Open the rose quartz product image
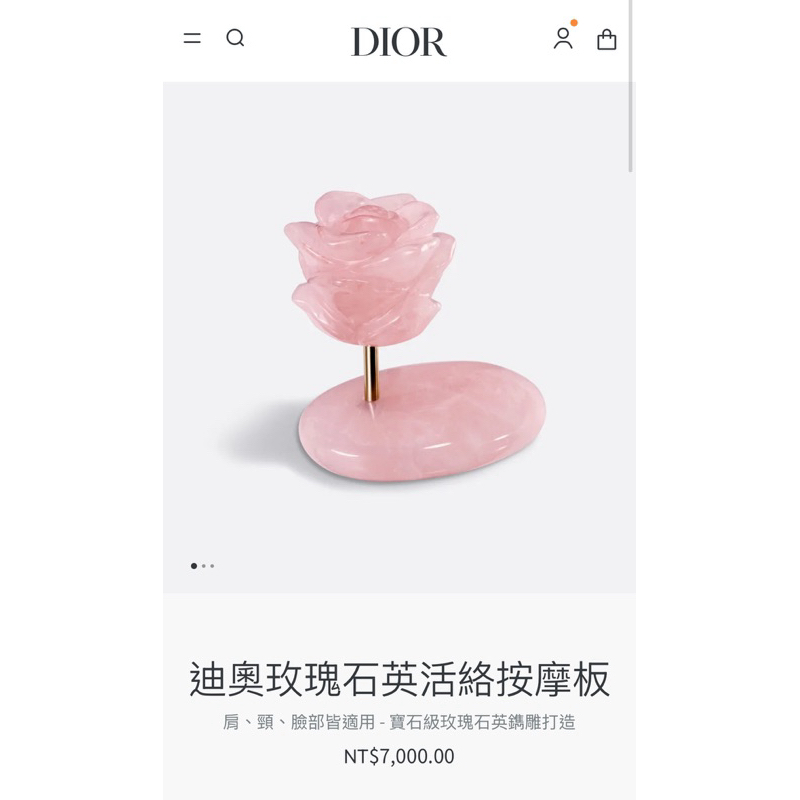Viewport: 800px width, 800px height. click(399, 337)
